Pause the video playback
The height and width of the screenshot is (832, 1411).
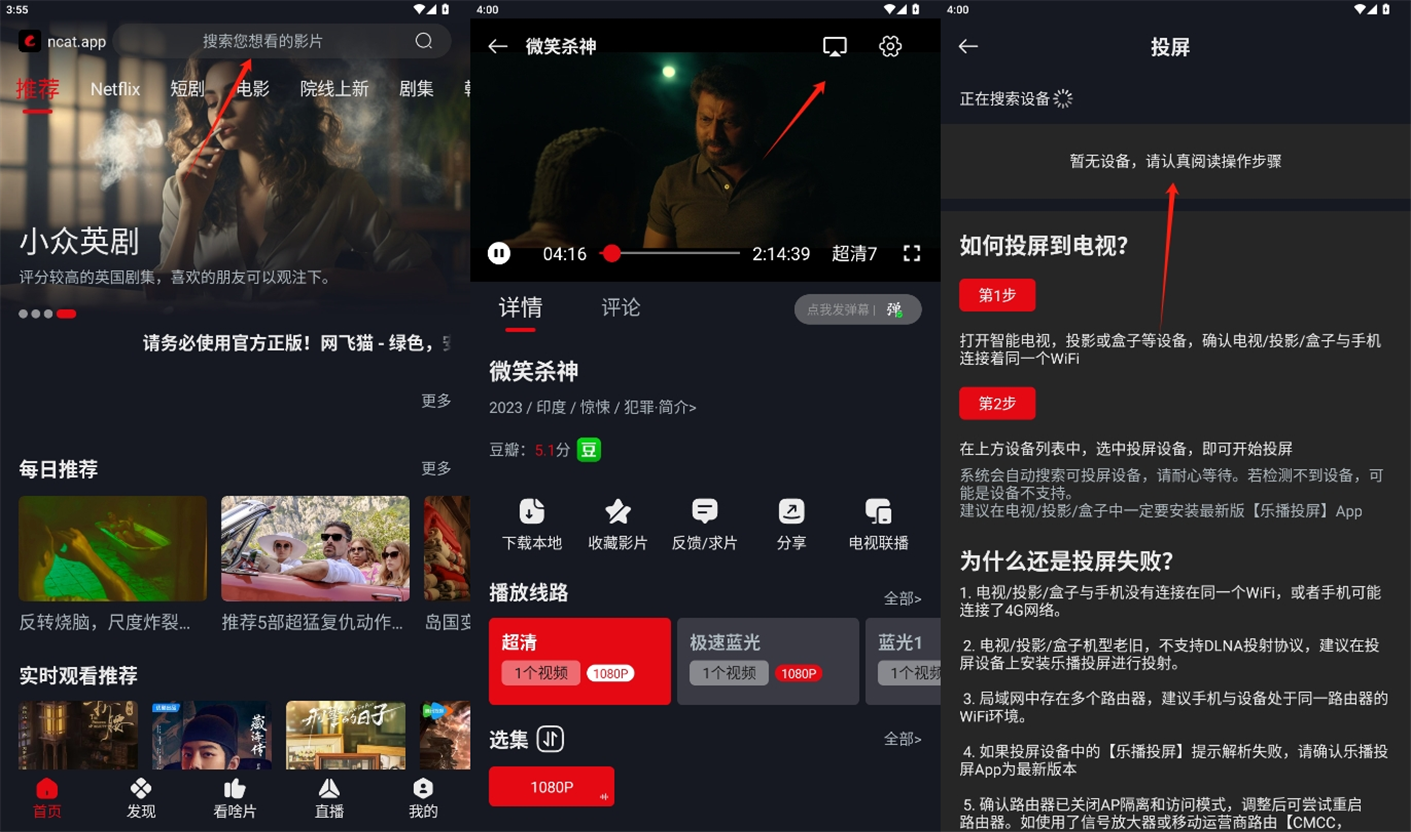[x=499, y=253]
